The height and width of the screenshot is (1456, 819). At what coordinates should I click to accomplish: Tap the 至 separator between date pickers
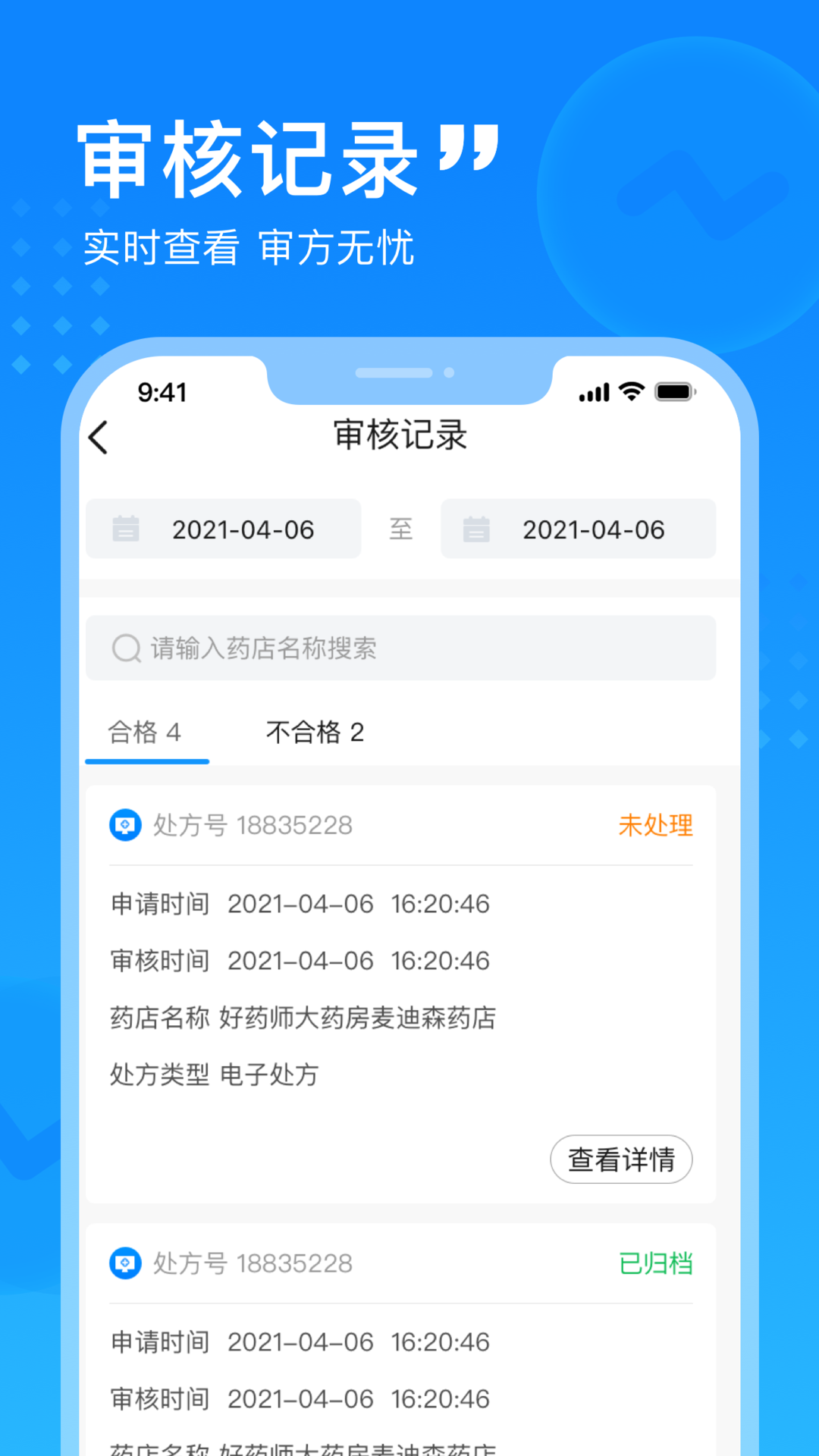point(402,529)
